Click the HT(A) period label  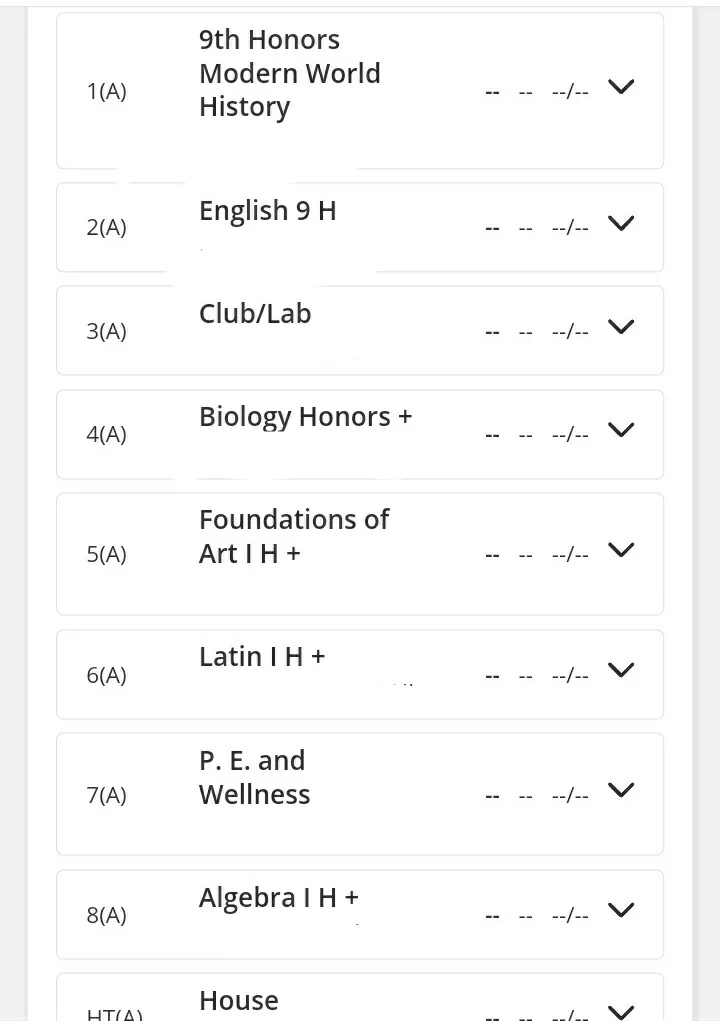pyautogui.click(x=113, y=1014)
